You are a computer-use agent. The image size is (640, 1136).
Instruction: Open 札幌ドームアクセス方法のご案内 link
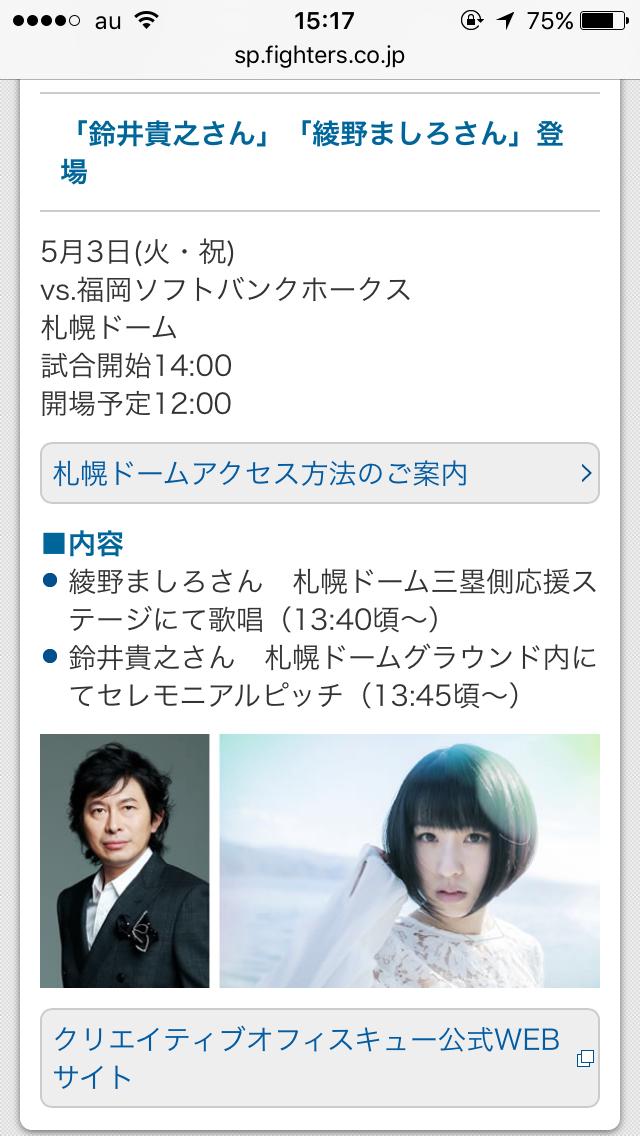click(x=319, y=473)
